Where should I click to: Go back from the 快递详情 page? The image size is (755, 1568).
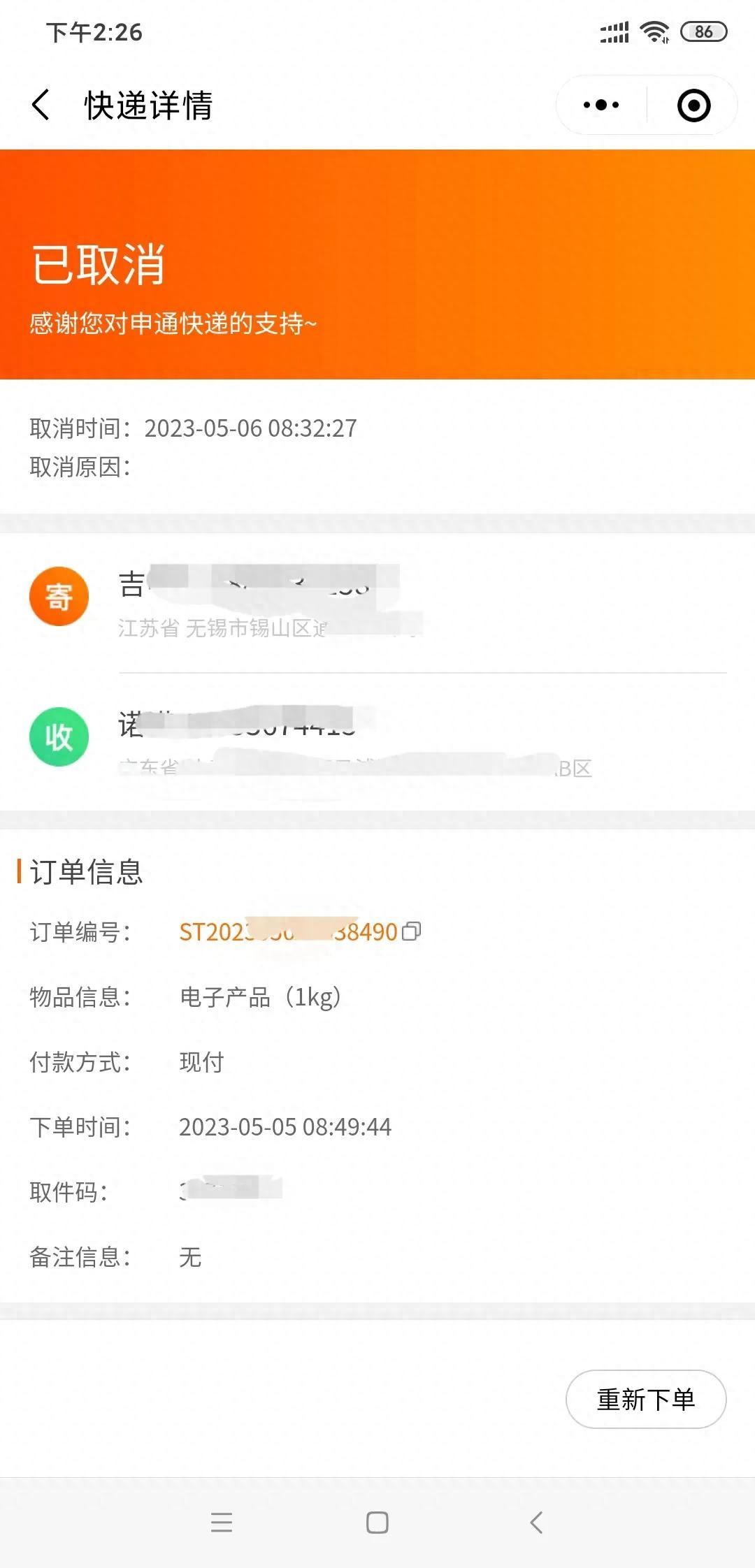pyautogui.click(x=41, y=106)
